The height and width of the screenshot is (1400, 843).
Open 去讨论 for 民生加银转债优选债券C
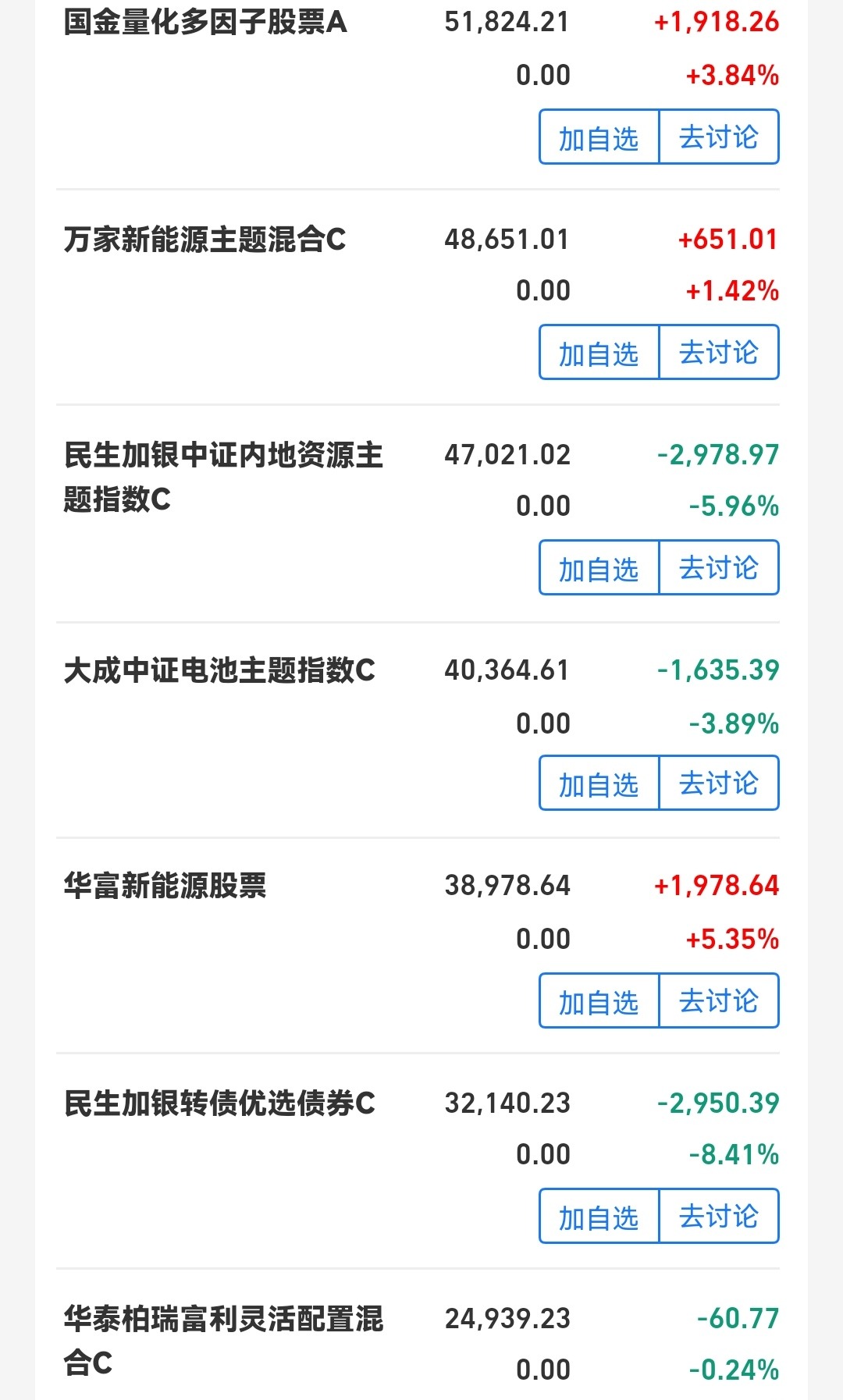[718, 1217]
